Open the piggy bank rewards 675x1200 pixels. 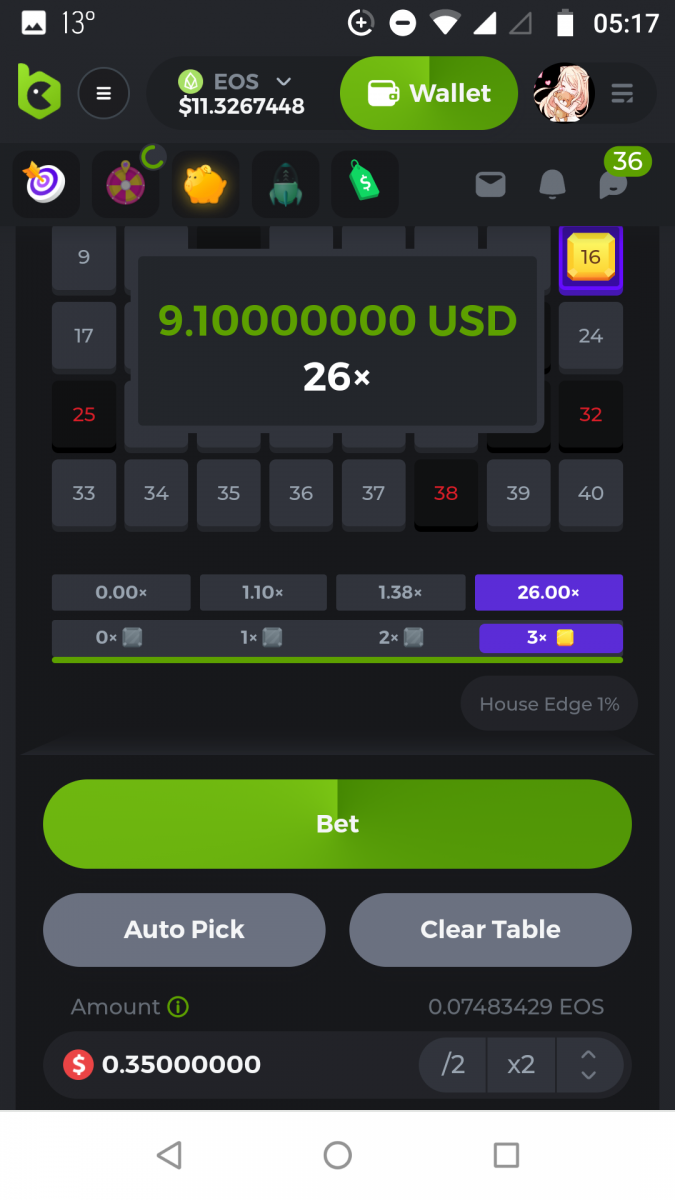pyautogui.click(x=205, y=184)
